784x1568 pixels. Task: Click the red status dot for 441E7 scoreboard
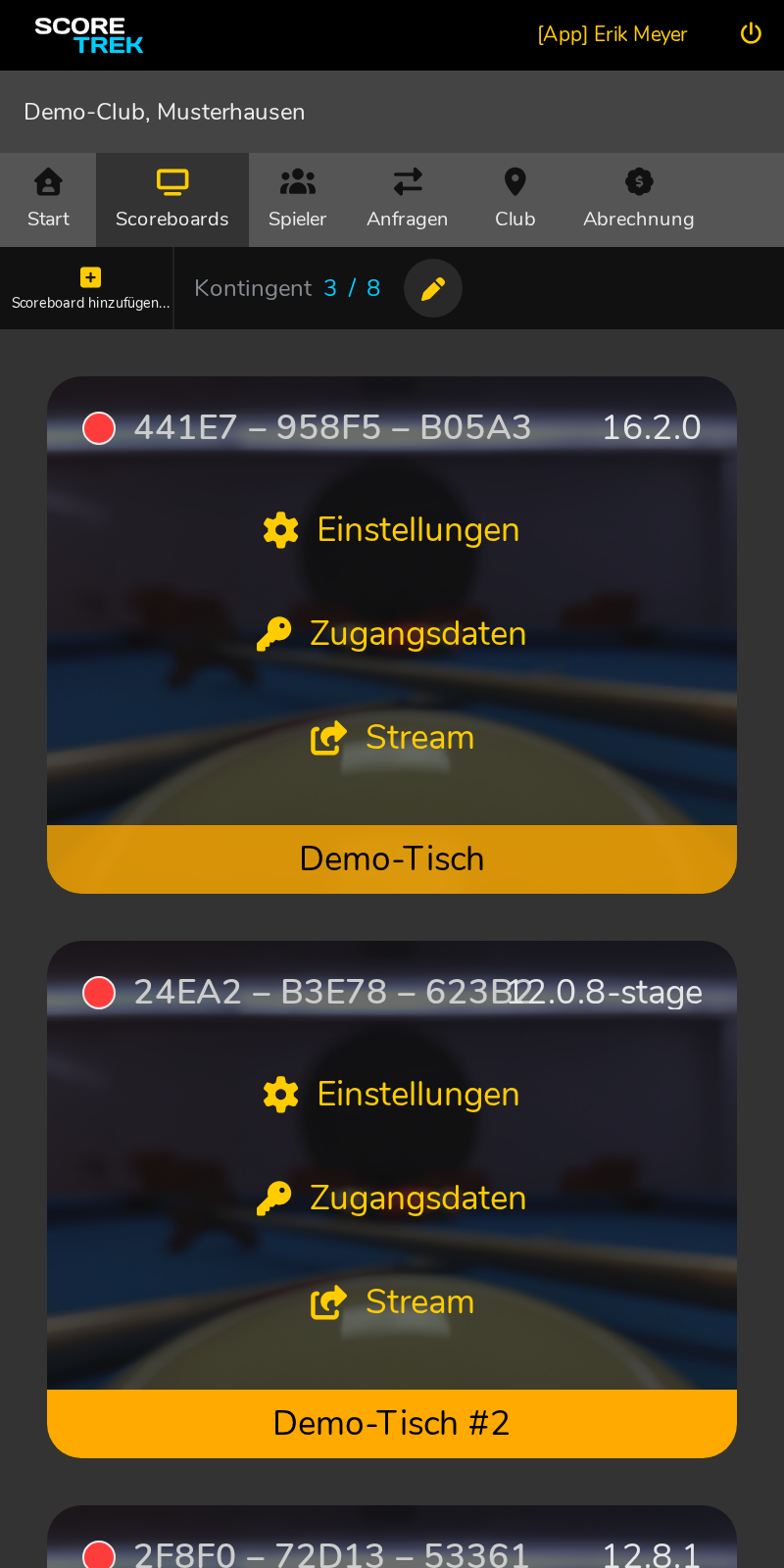click(98, 427)
